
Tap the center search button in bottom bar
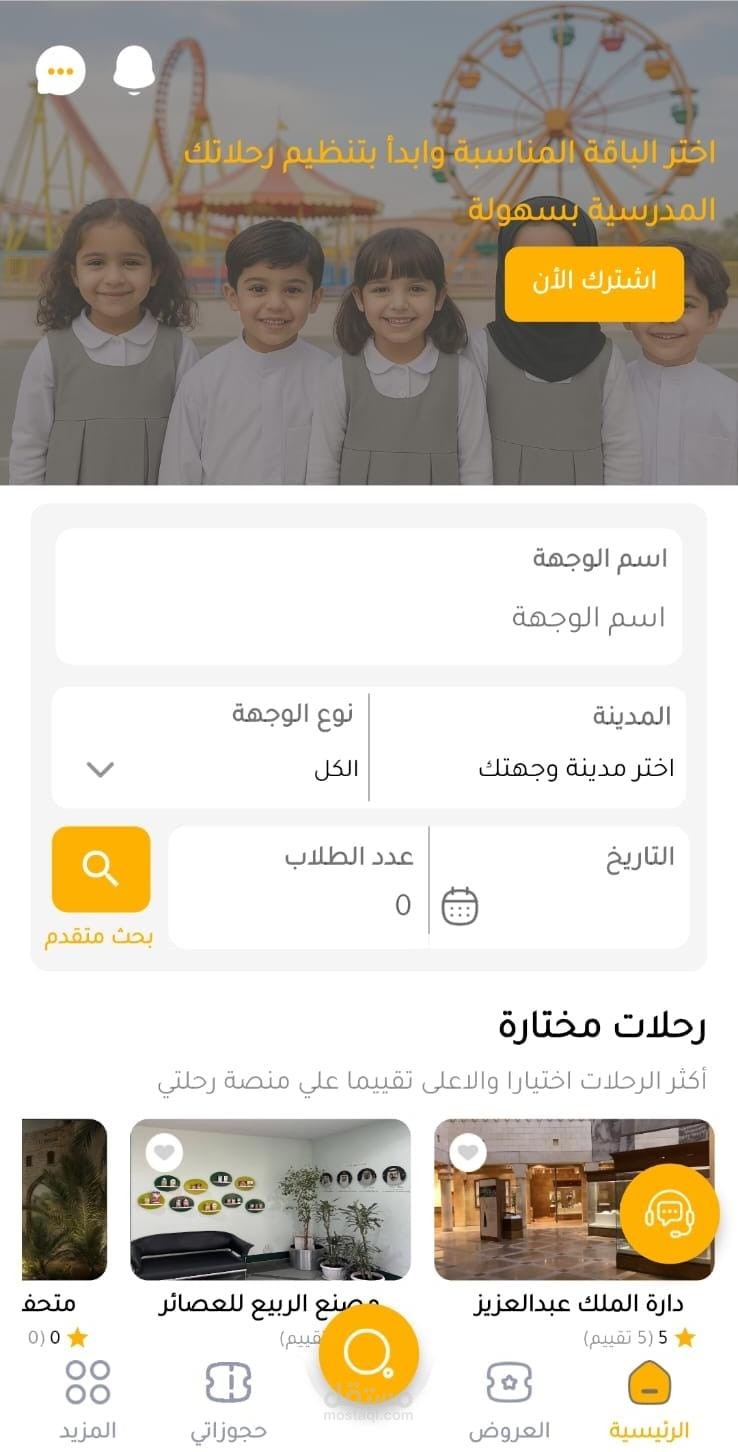click(x=369, y=1354)
